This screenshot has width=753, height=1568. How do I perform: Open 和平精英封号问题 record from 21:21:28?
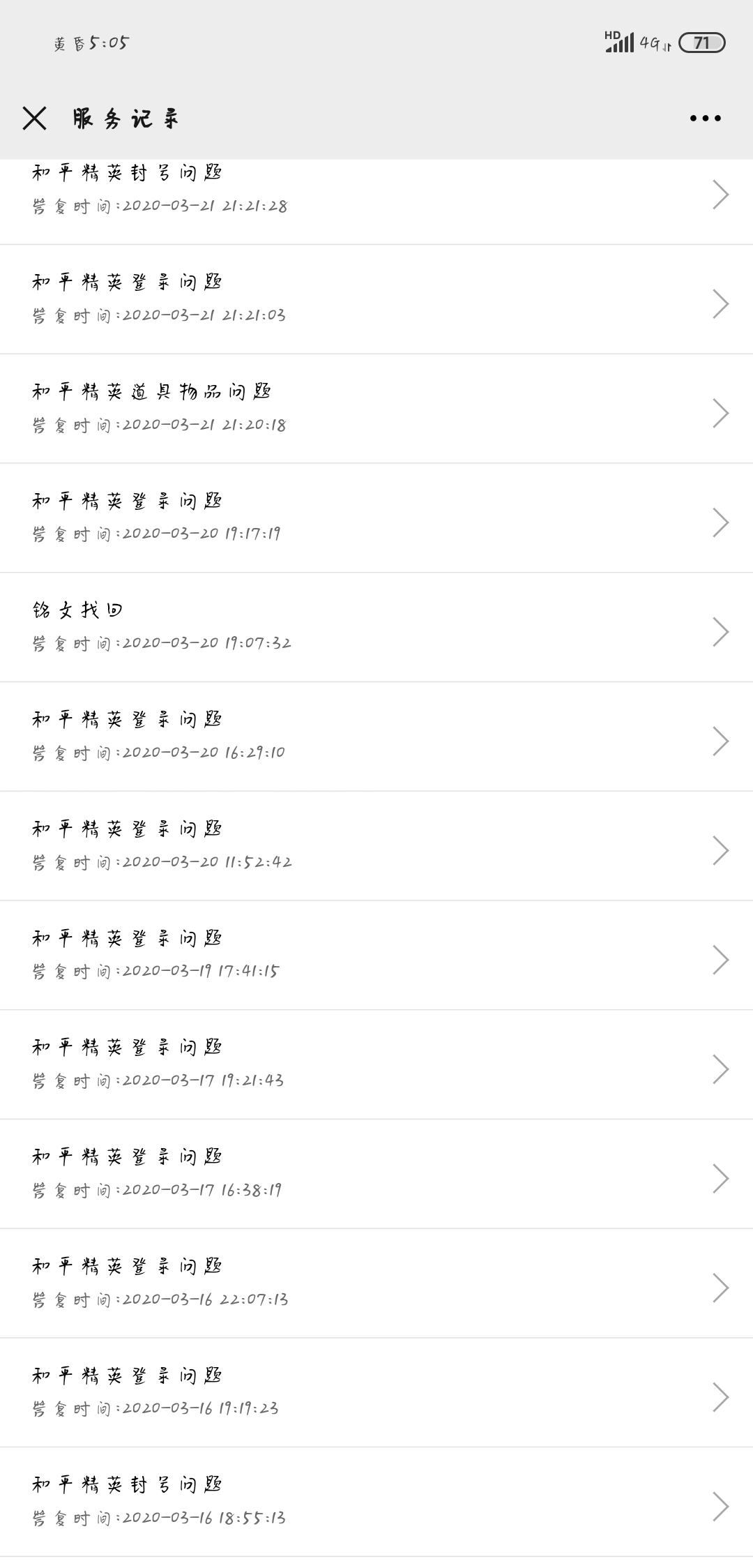coord(376,202)
